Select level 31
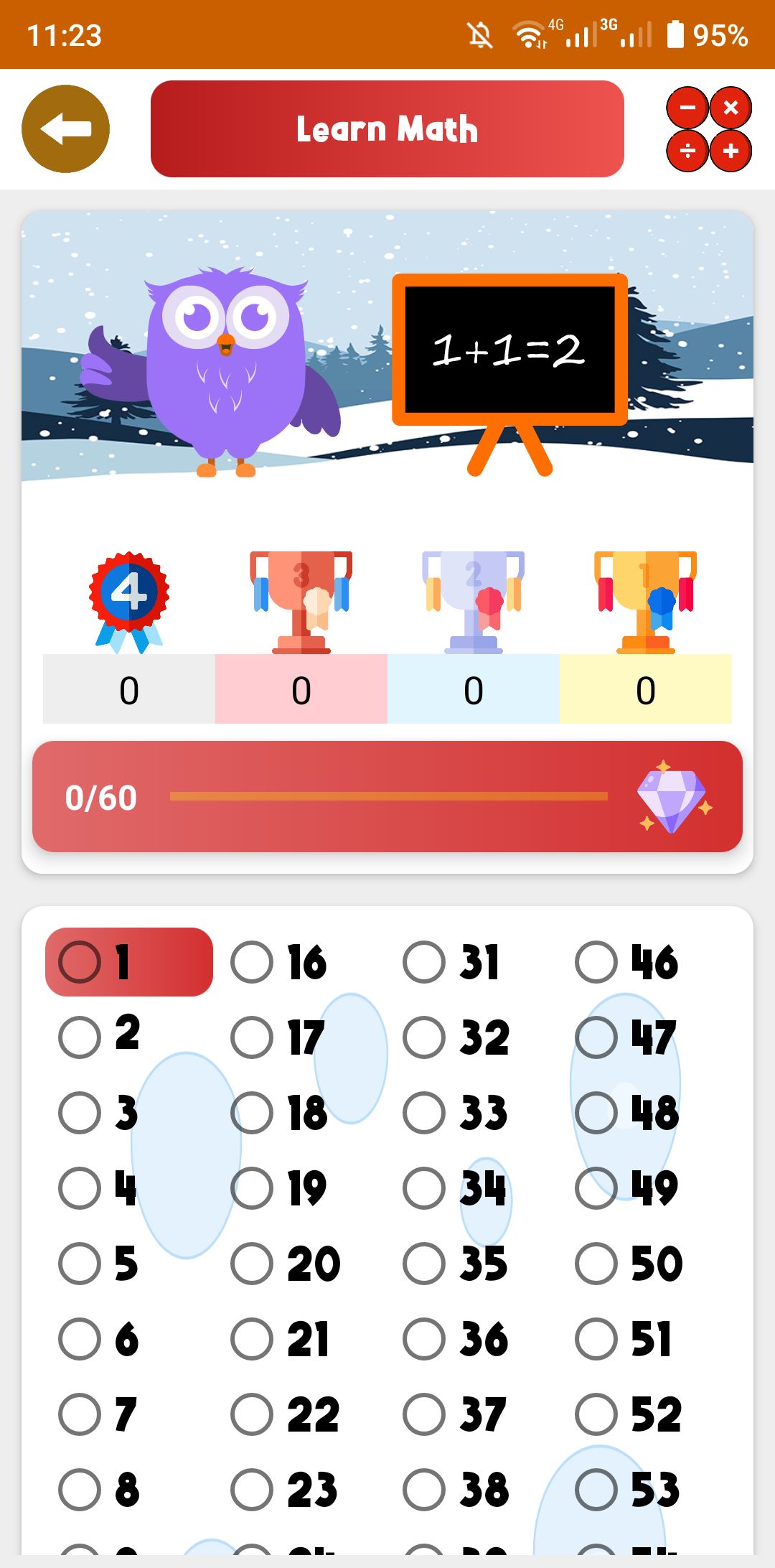This screenshot has width=775, height=1568. coord(424,962)
